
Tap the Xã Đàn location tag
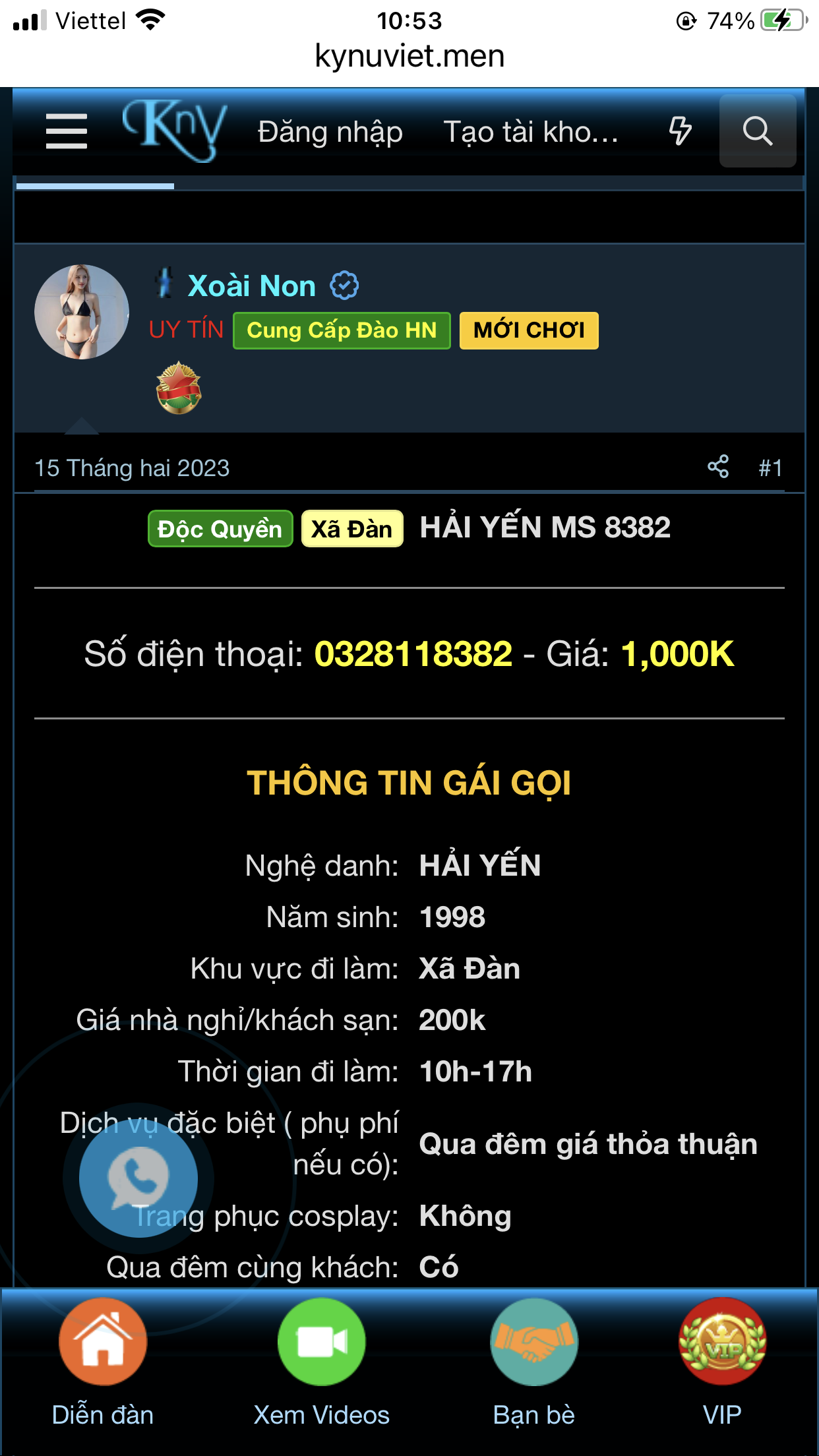point(352,528)
